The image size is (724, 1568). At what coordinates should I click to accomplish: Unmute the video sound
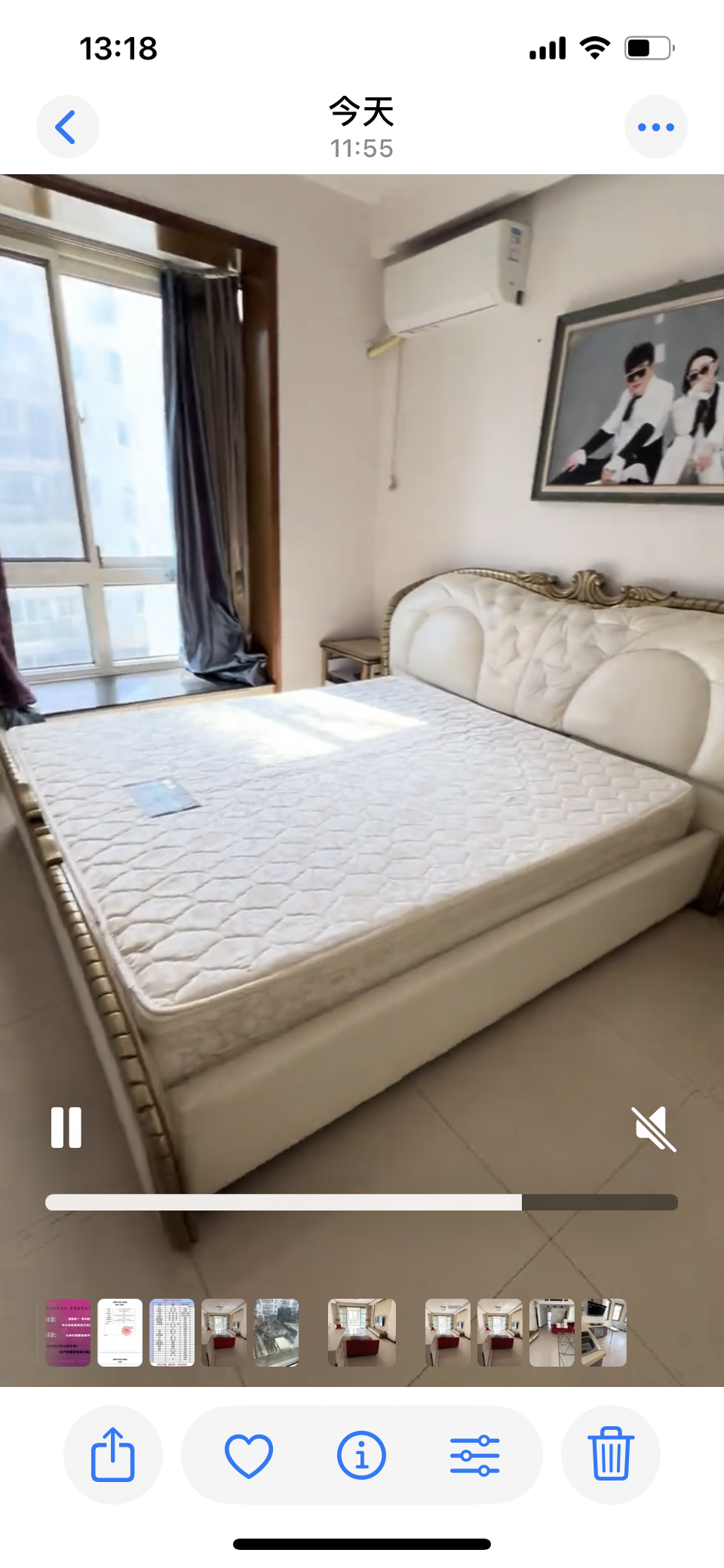(x=653, y=1128)
